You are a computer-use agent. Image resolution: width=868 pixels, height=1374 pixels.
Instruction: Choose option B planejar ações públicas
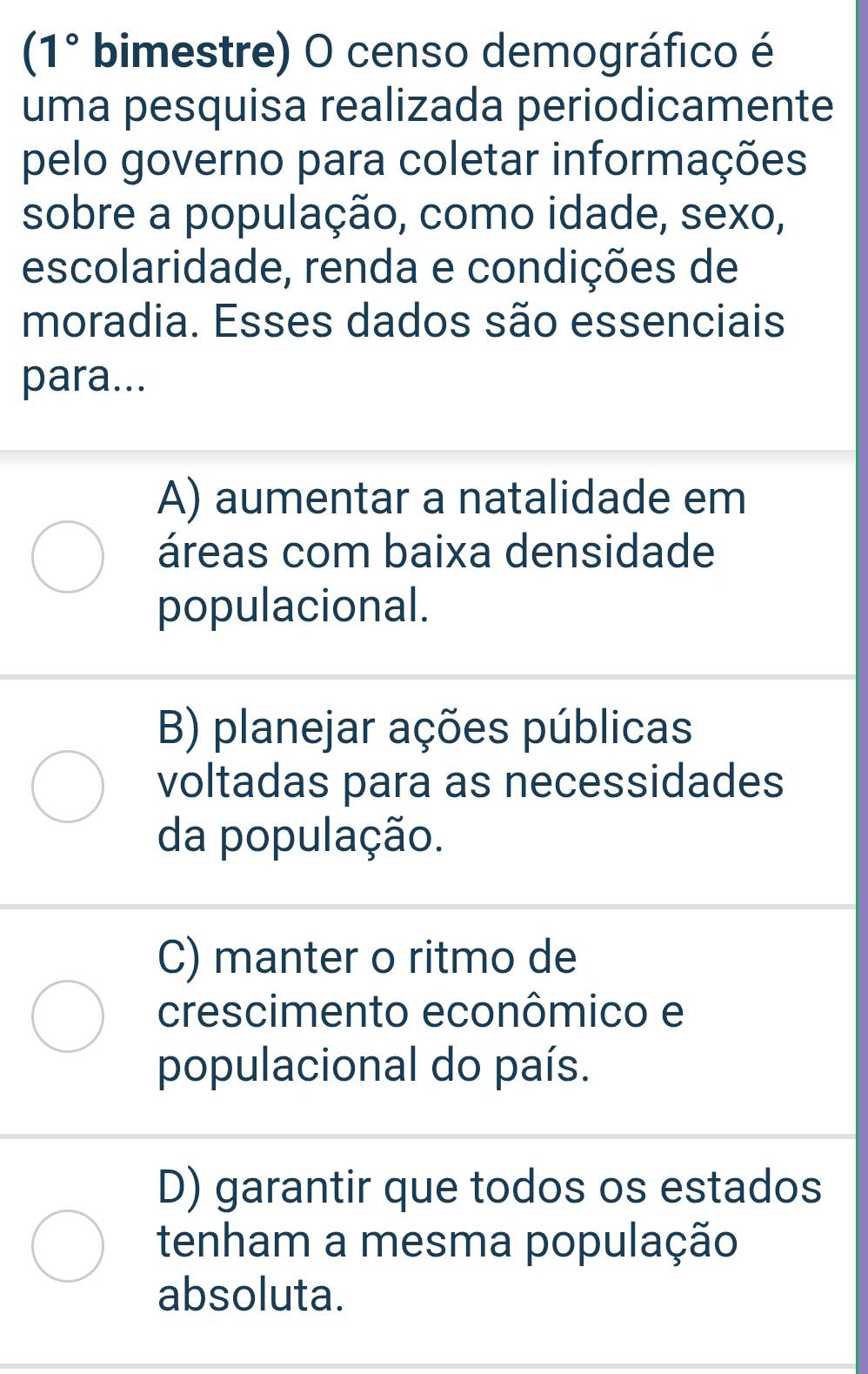pyautogui.click(x=68, y=787)
